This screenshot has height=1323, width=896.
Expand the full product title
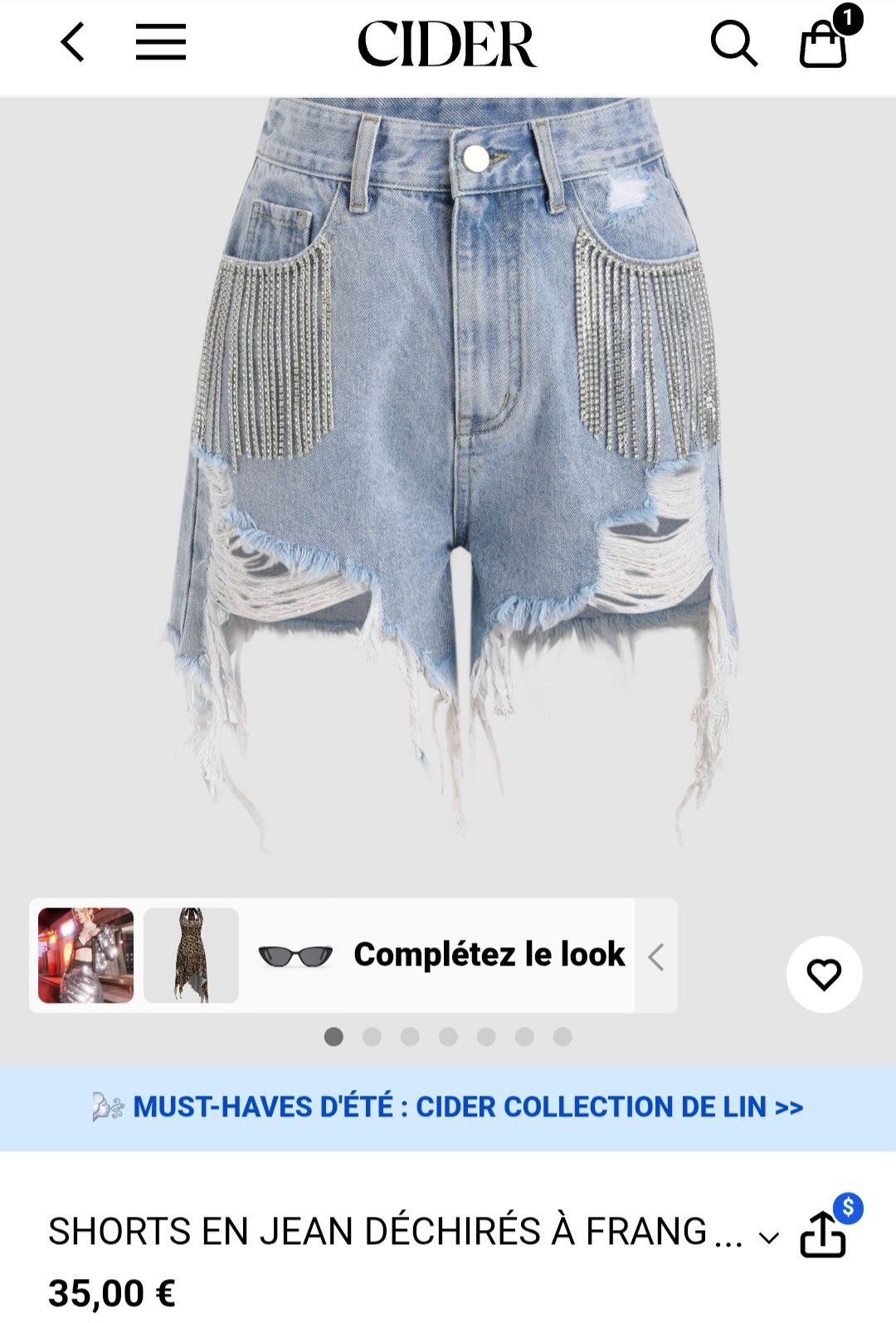click(x=769, y=1238)
